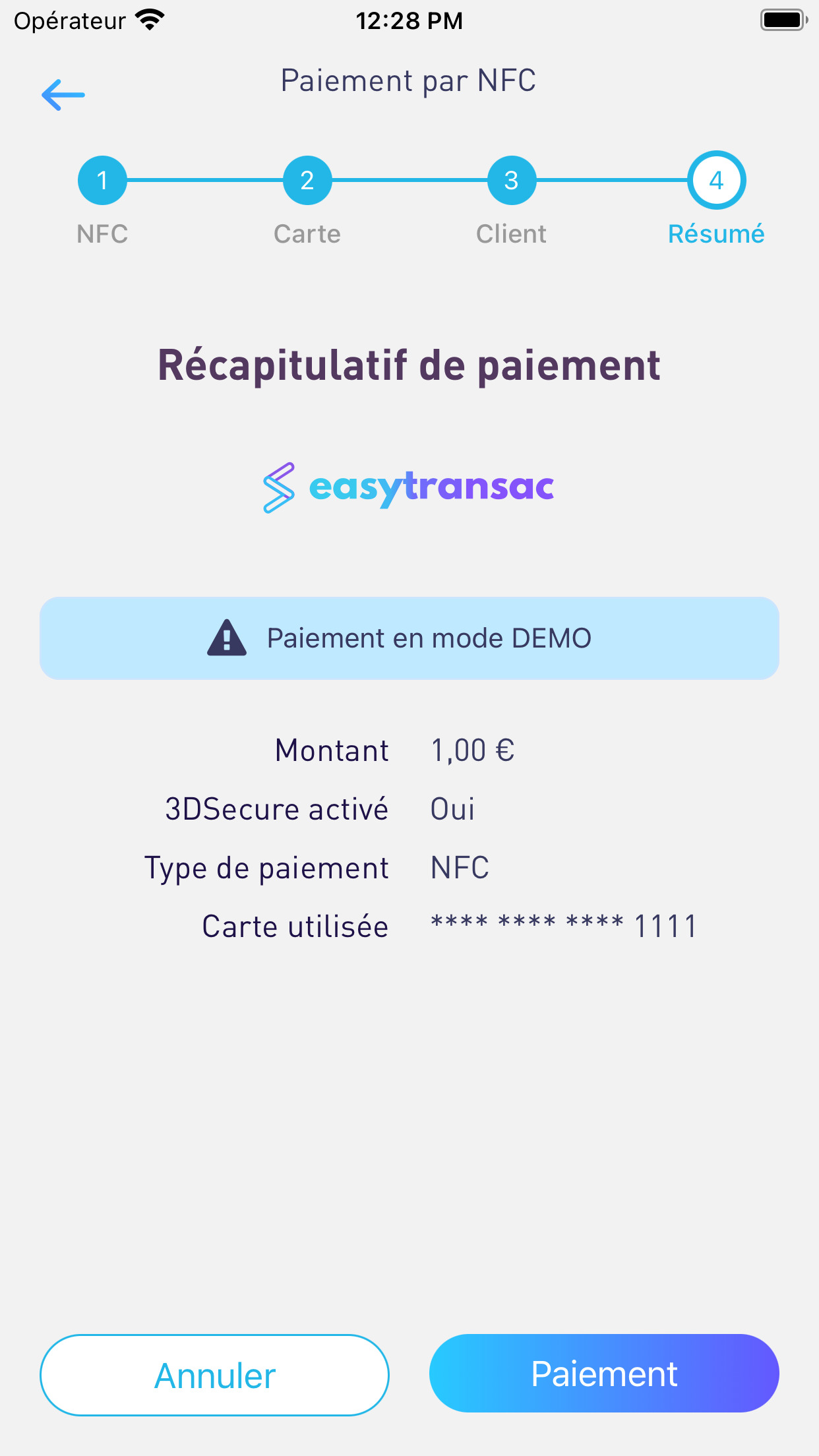Jump to step 2 Carte
Image resolution: width=819 pixels, height=1456 pixels.
pyautogui.click(x=307, y=180)
